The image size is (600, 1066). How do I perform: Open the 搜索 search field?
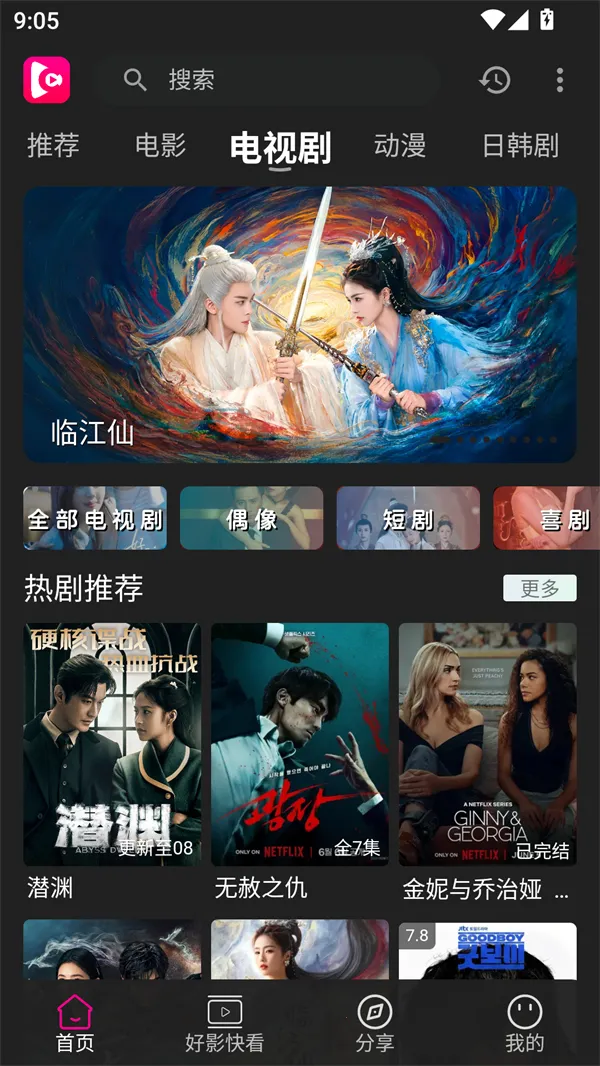270,80
